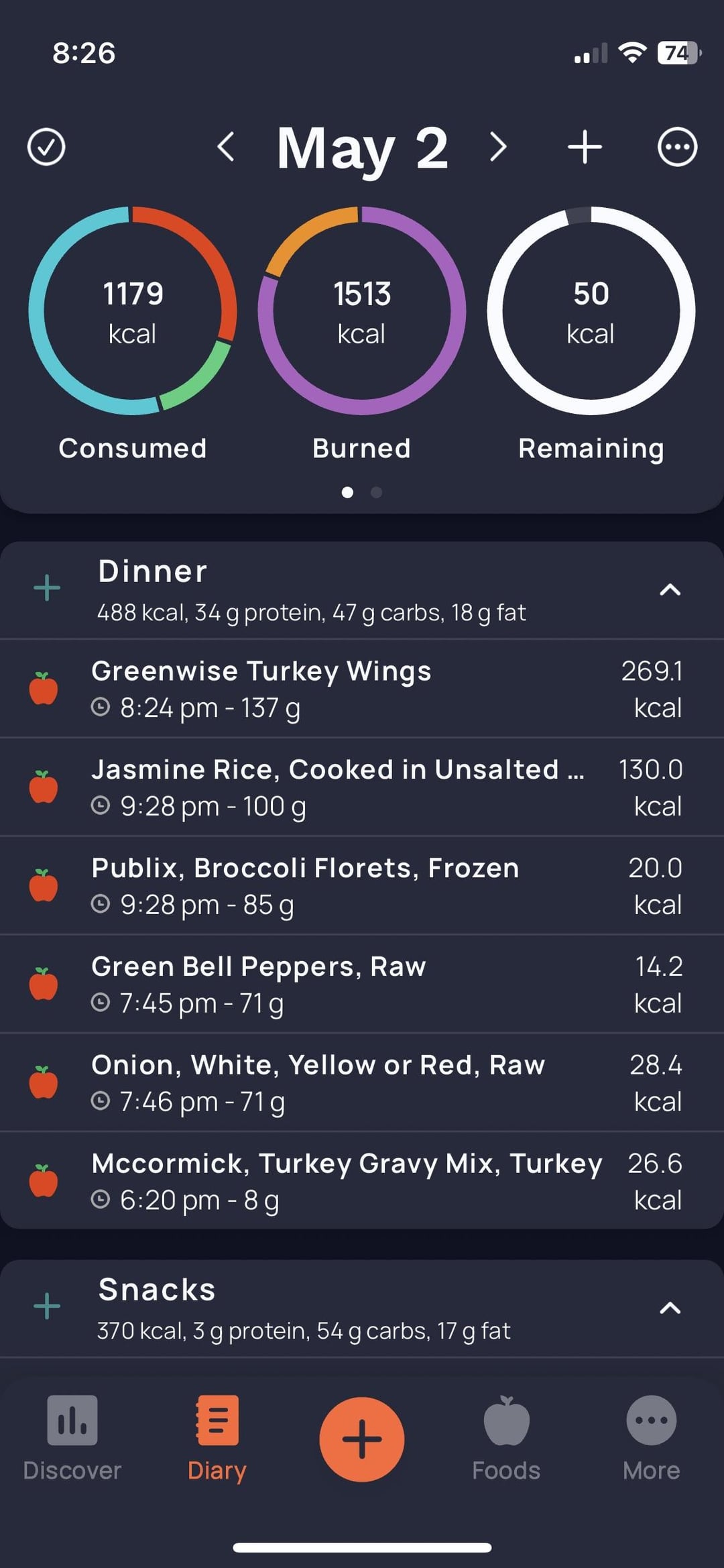Open the Green Bell Peppers entry
724x1568 pixels.
coord(362,985)
